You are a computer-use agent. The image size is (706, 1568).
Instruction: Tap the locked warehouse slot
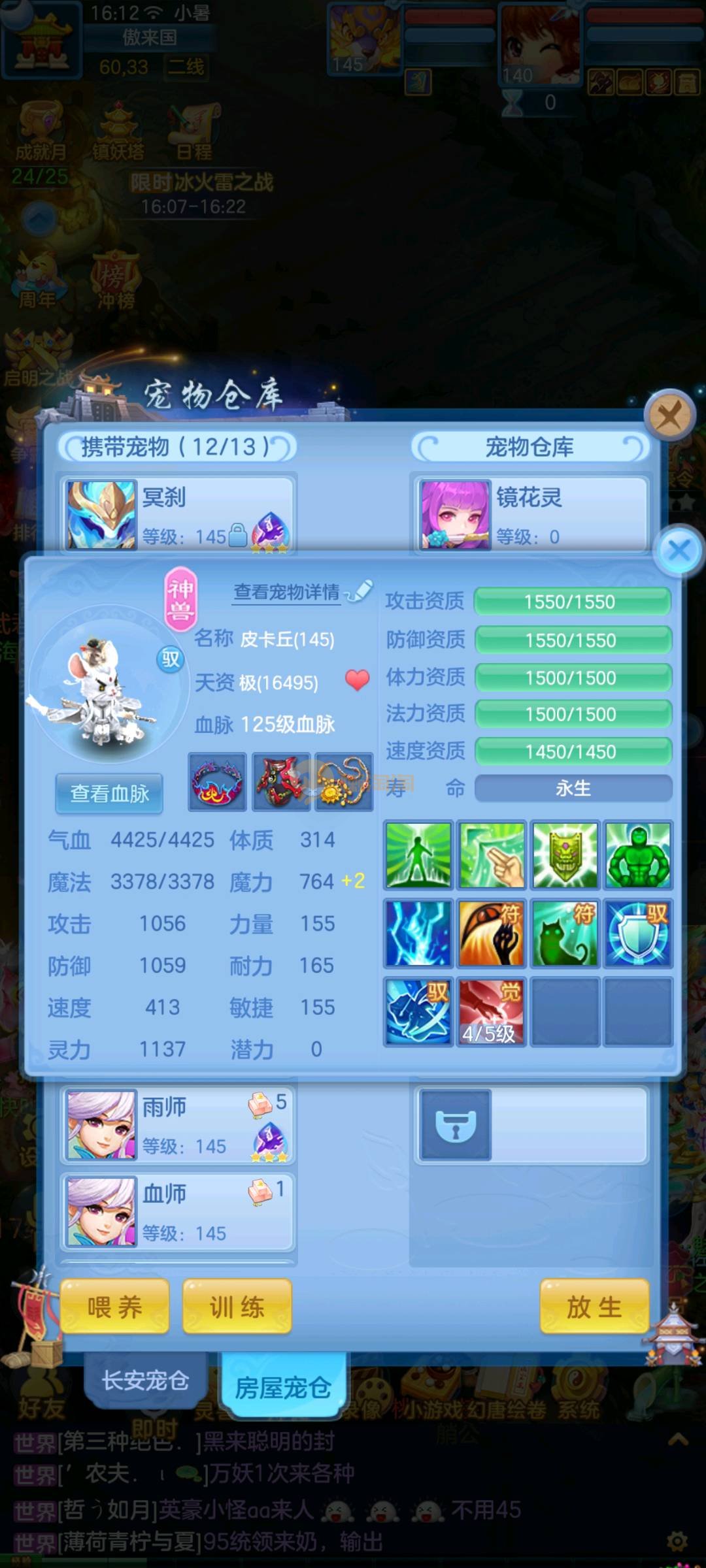[456, 1124]
